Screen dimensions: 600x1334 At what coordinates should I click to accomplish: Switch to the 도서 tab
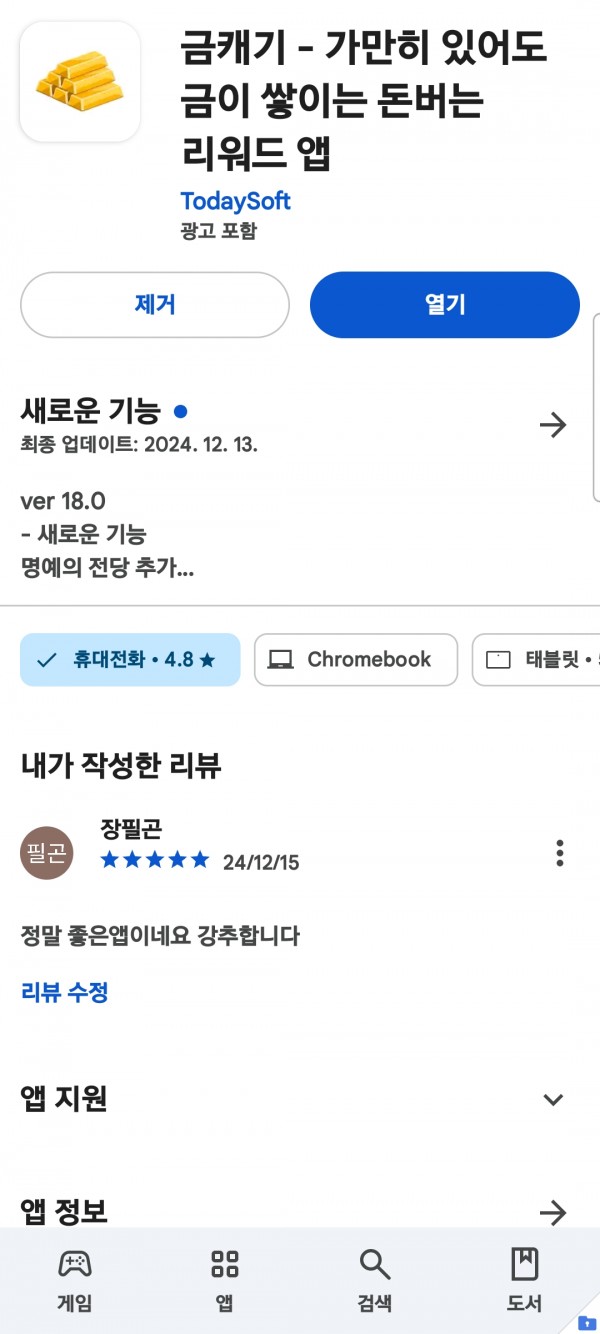click(525, 1280)
